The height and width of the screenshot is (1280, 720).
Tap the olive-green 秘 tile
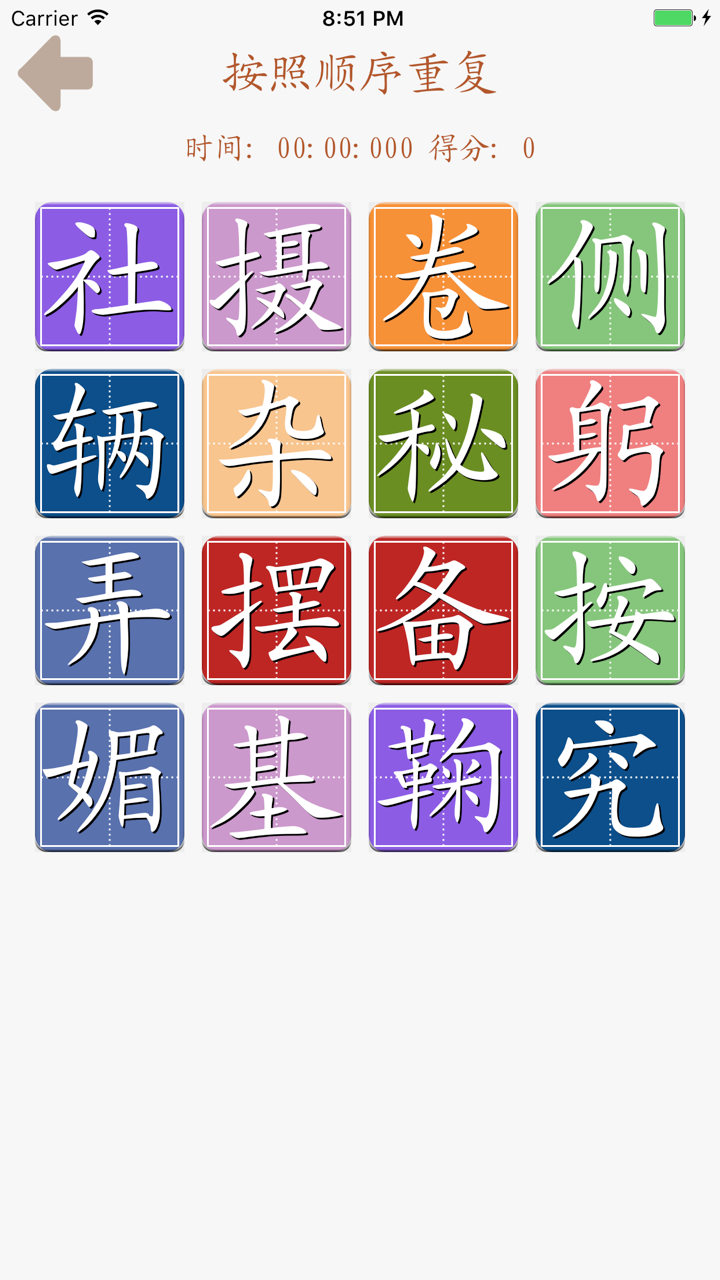(443, 444)
